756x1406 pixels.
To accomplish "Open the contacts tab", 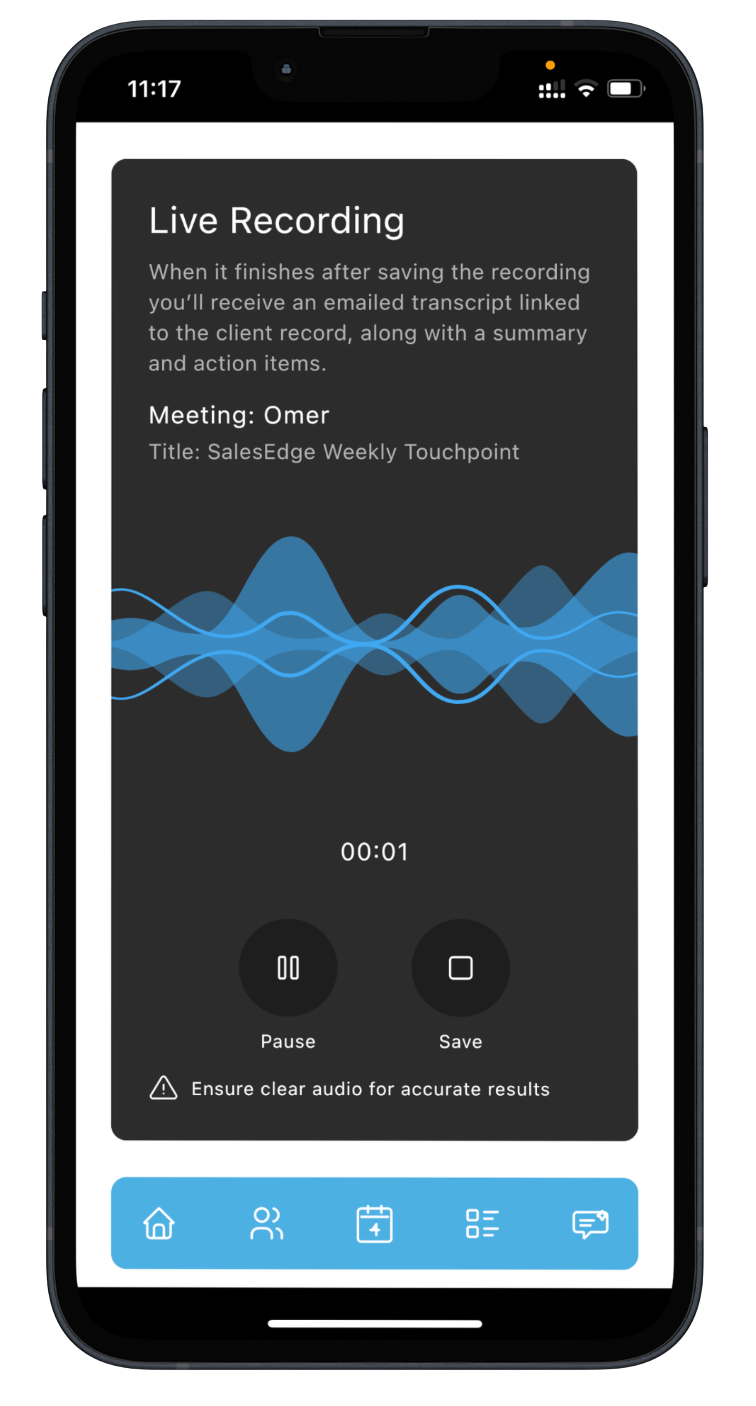I will (x=266, y=1223).
